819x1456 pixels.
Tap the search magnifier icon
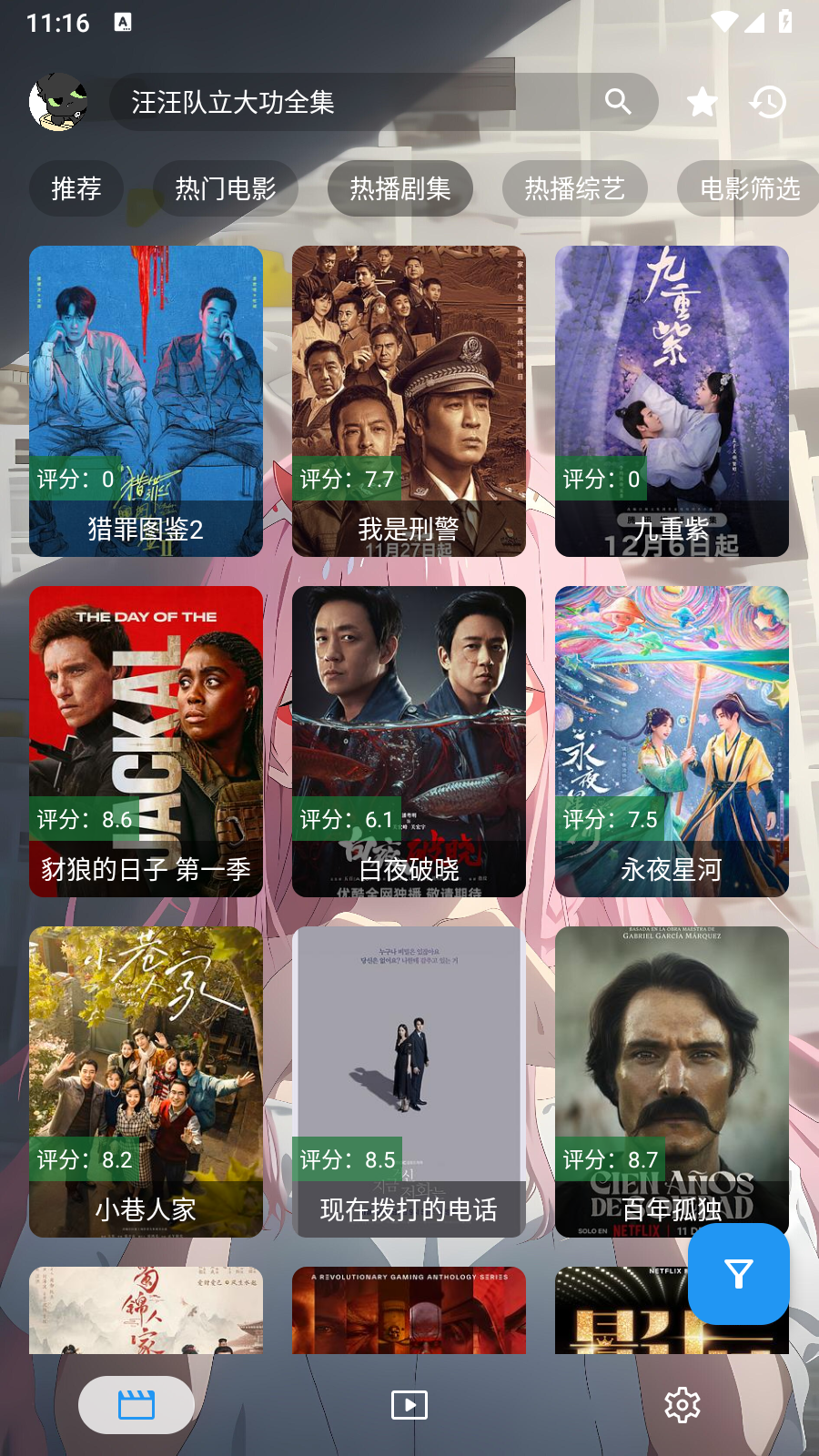[x=619, y=102]
